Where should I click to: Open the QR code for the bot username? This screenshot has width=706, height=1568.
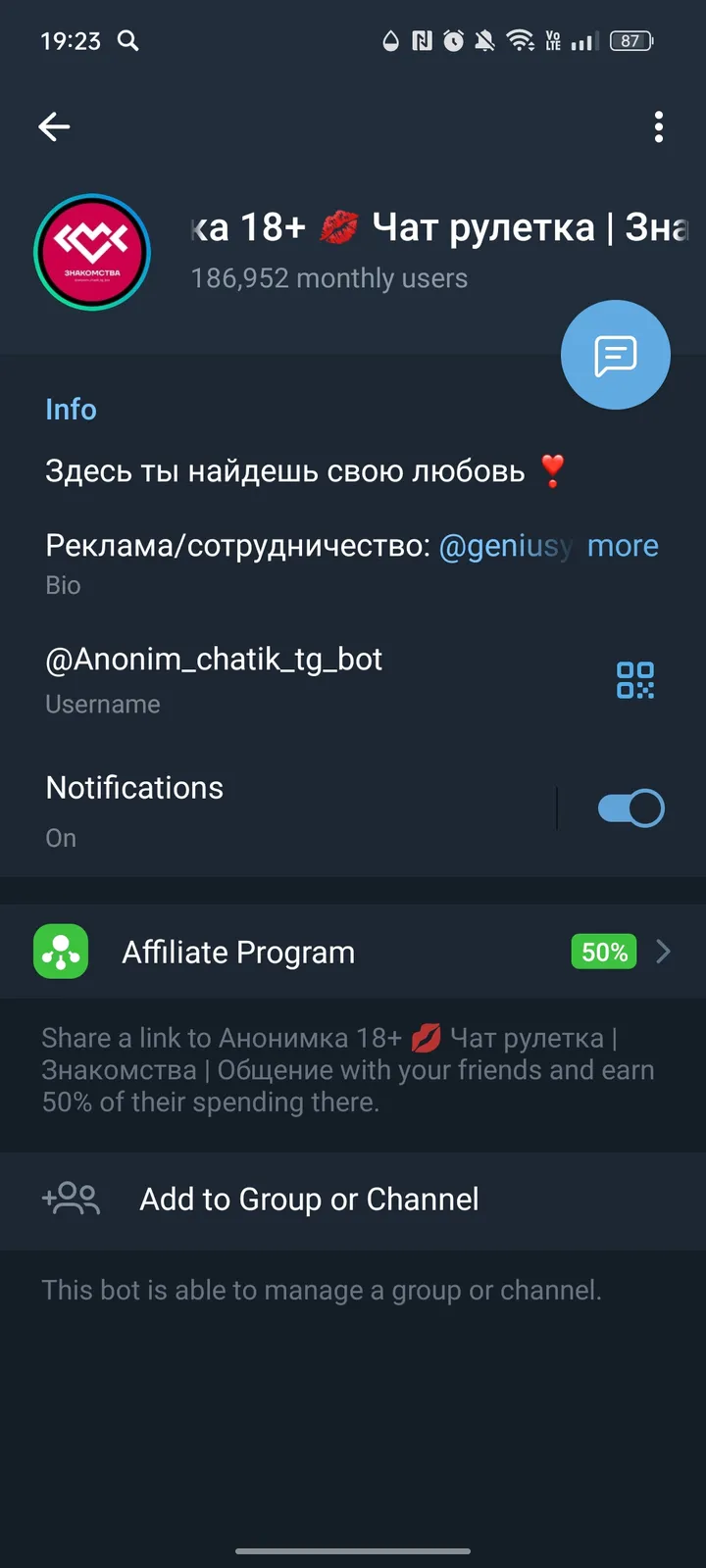tap(634, 679)
